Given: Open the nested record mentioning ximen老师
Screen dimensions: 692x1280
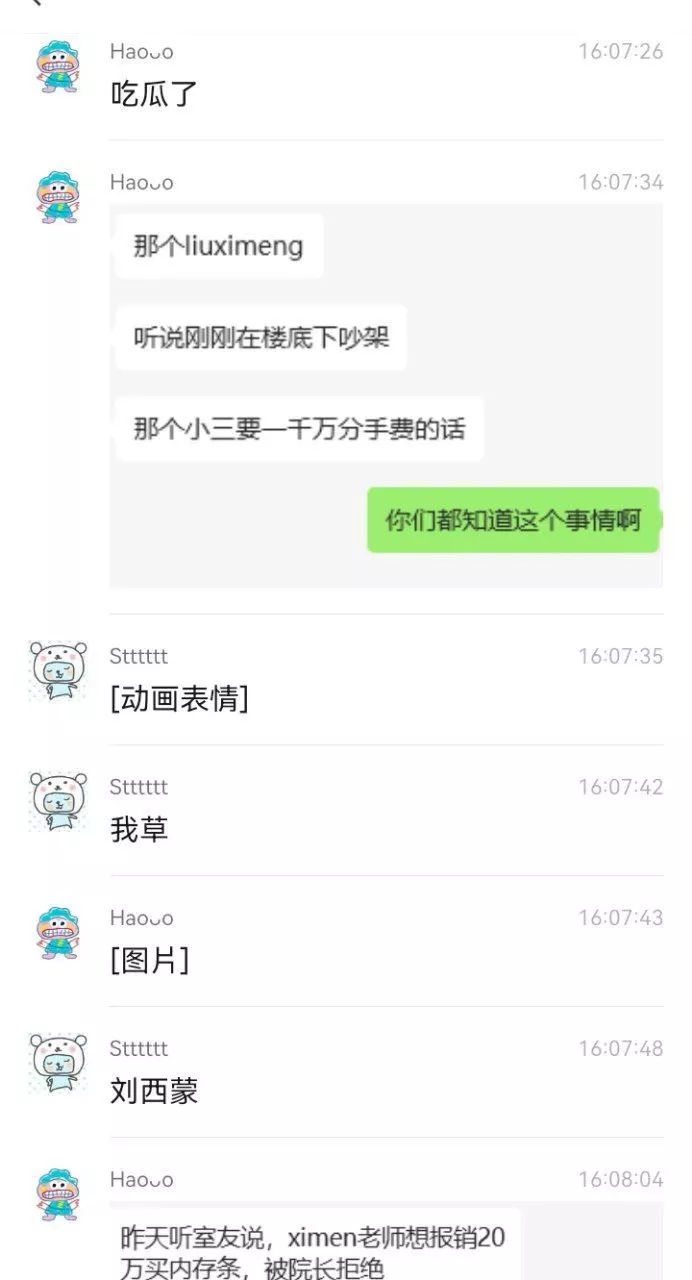Looking at the screenshot, I should pyautogui.click(x=314, y=1250).
